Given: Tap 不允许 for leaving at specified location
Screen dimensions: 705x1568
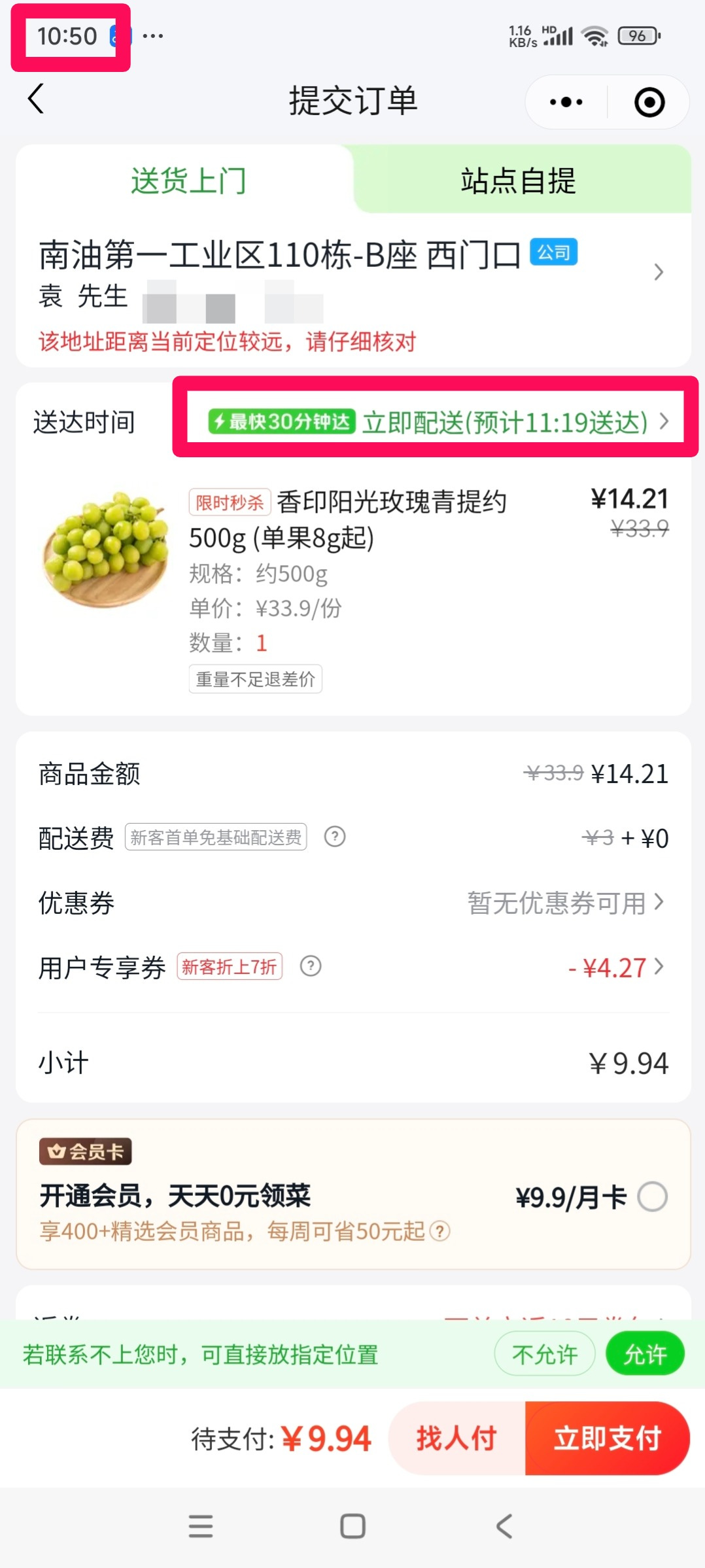Looking at the screenshot, I should point(544,1354).
